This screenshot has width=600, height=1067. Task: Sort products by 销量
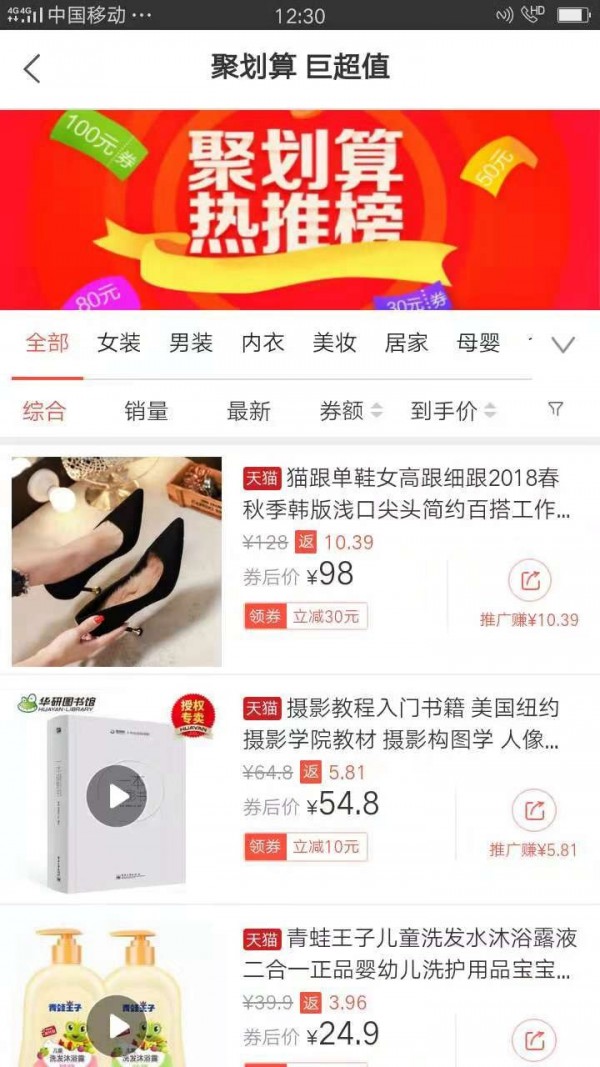coord(146,411)
